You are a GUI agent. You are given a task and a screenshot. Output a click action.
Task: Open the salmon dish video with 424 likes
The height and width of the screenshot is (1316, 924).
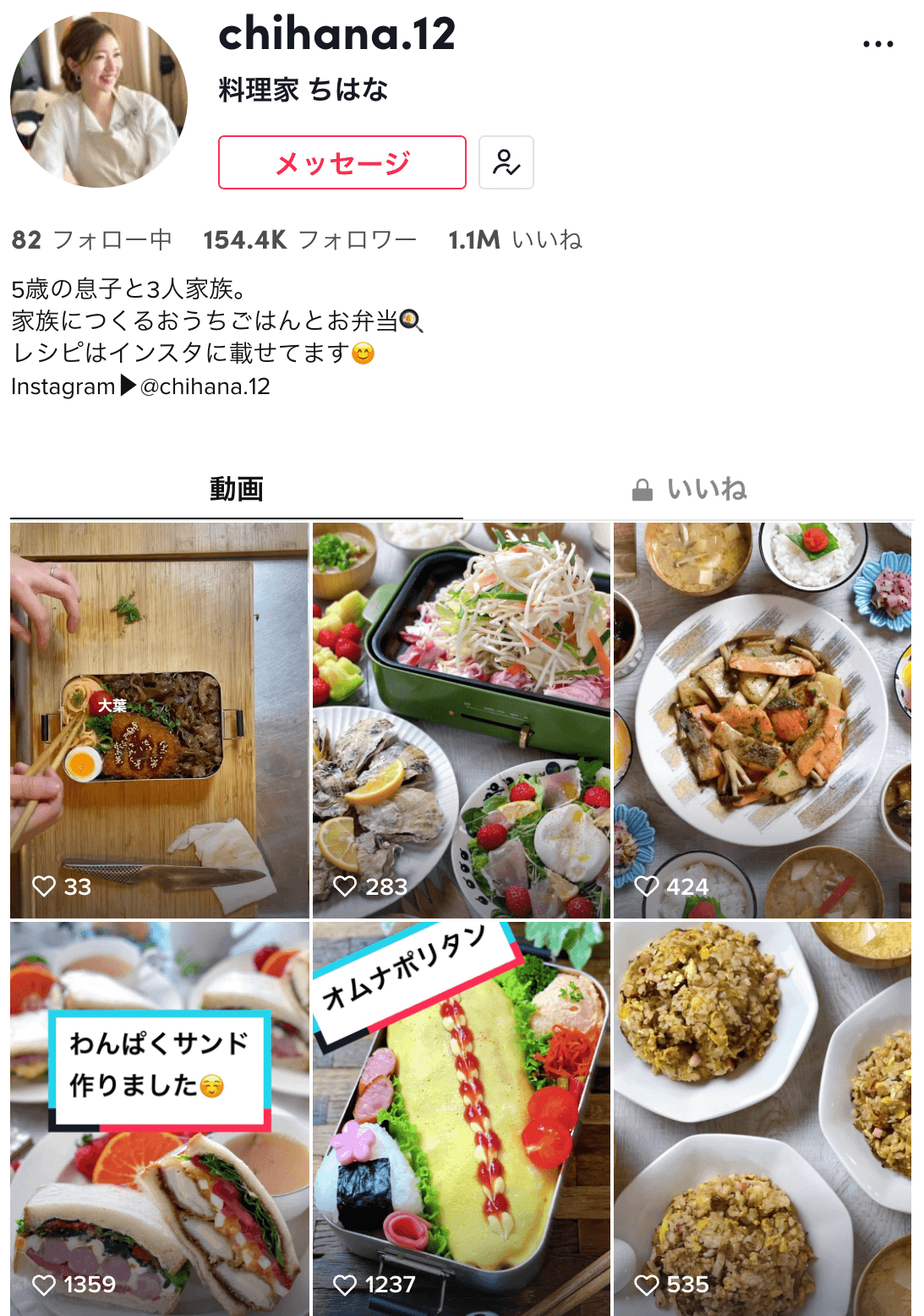[763, 720]
